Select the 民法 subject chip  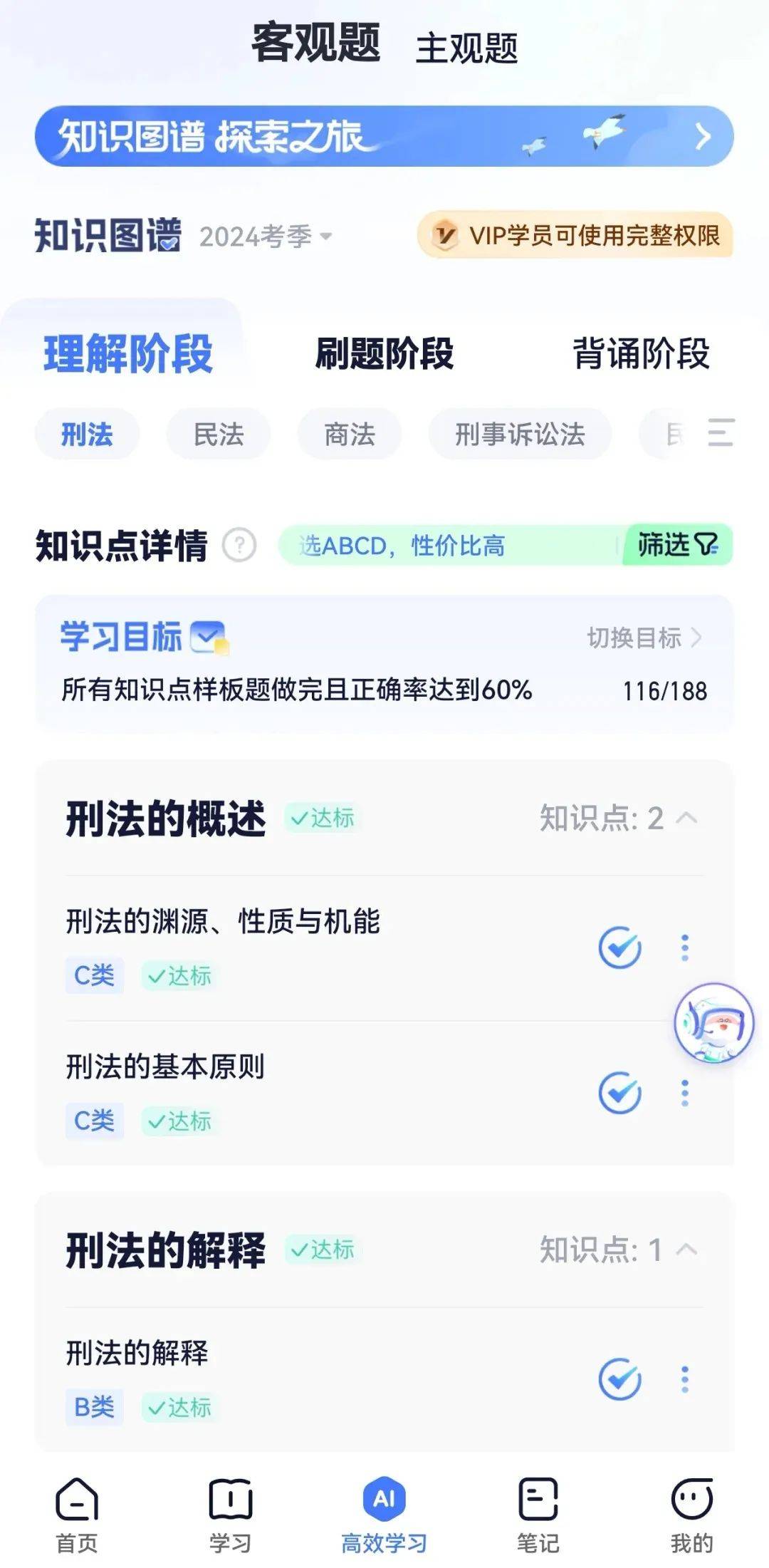(219, 434)
